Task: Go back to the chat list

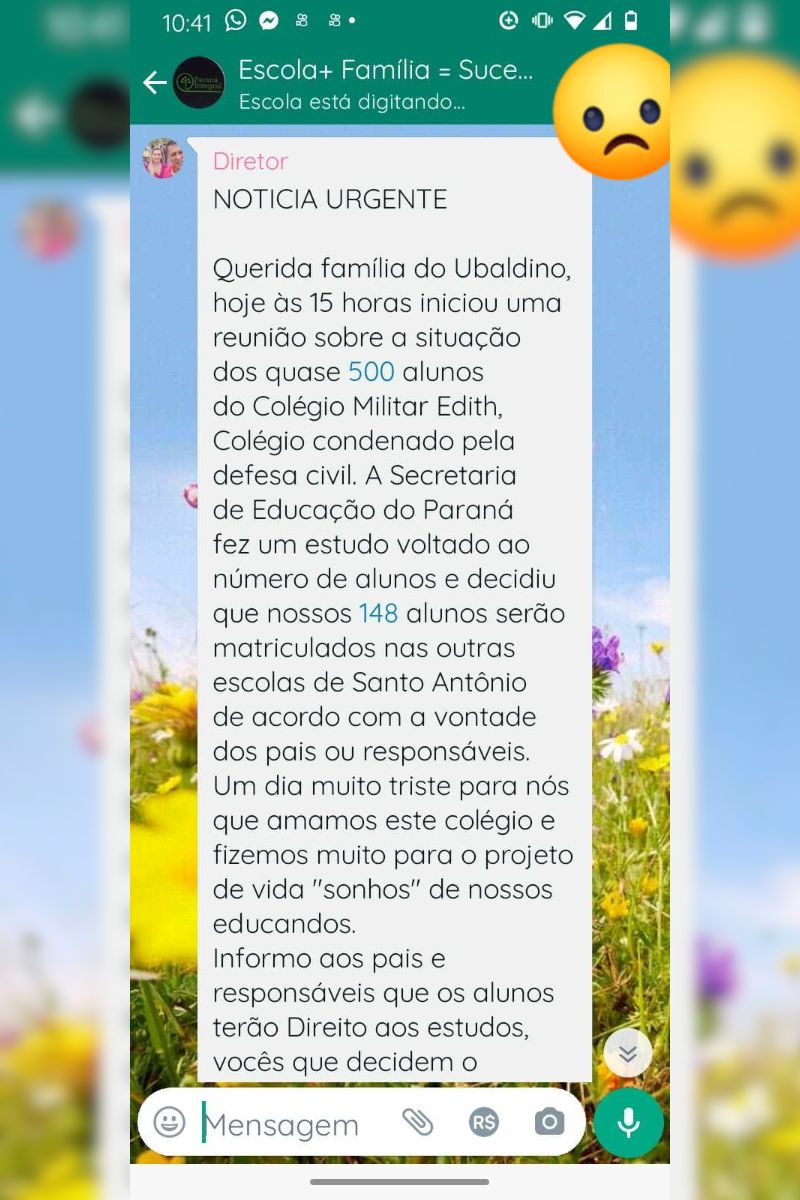Action: (155, 83)
